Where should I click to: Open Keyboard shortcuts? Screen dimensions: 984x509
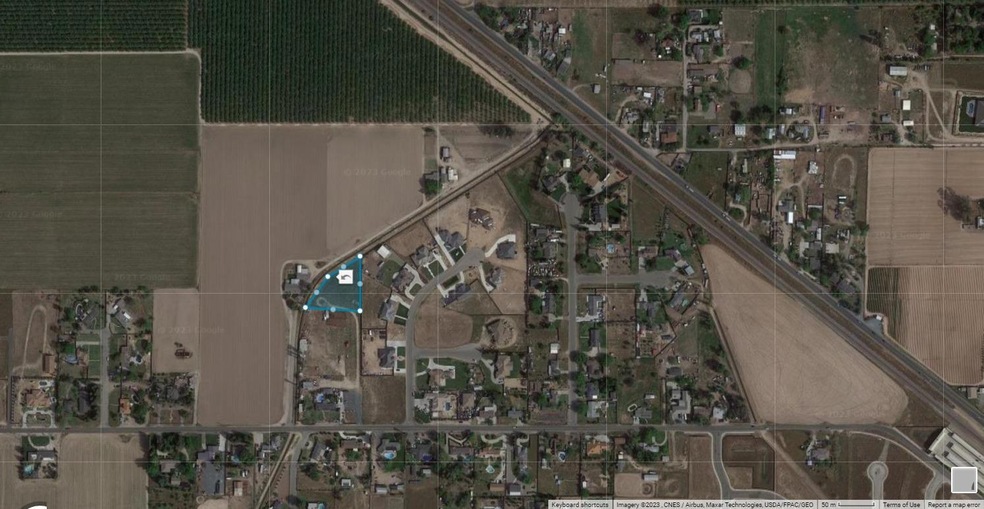579,504
